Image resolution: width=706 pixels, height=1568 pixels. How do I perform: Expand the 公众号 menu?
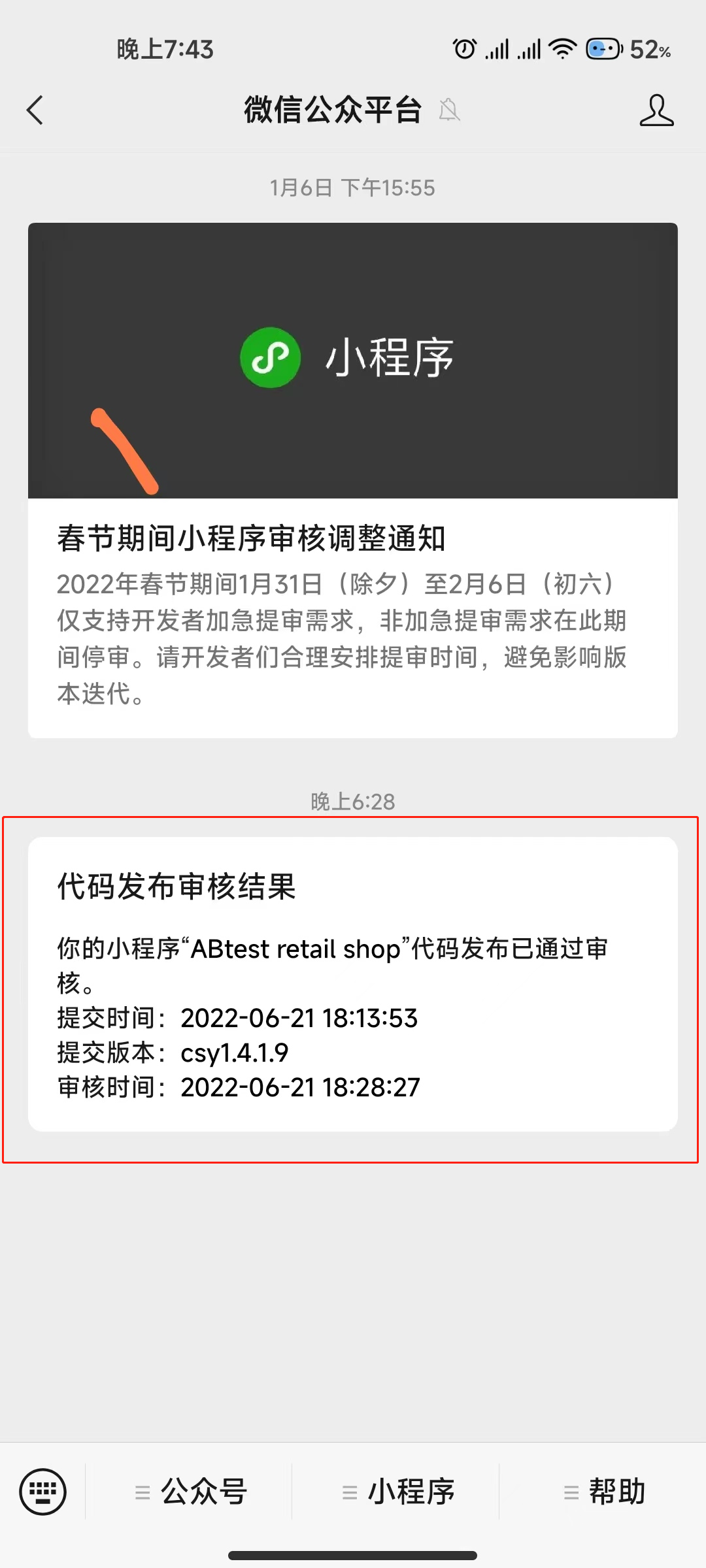190,1492
